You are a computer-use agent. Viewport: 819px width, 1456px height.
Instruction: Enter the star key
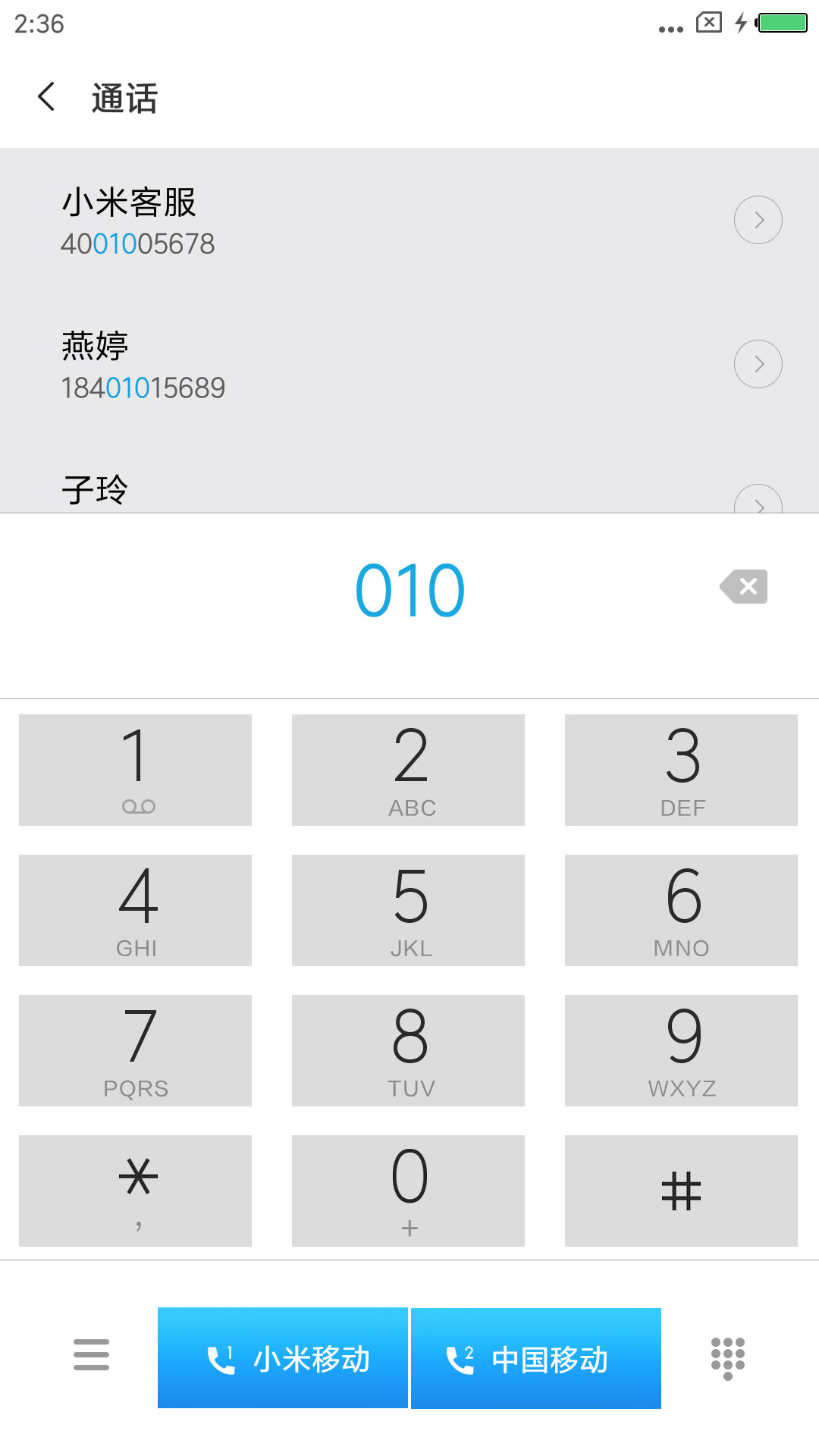[135, 1191]
